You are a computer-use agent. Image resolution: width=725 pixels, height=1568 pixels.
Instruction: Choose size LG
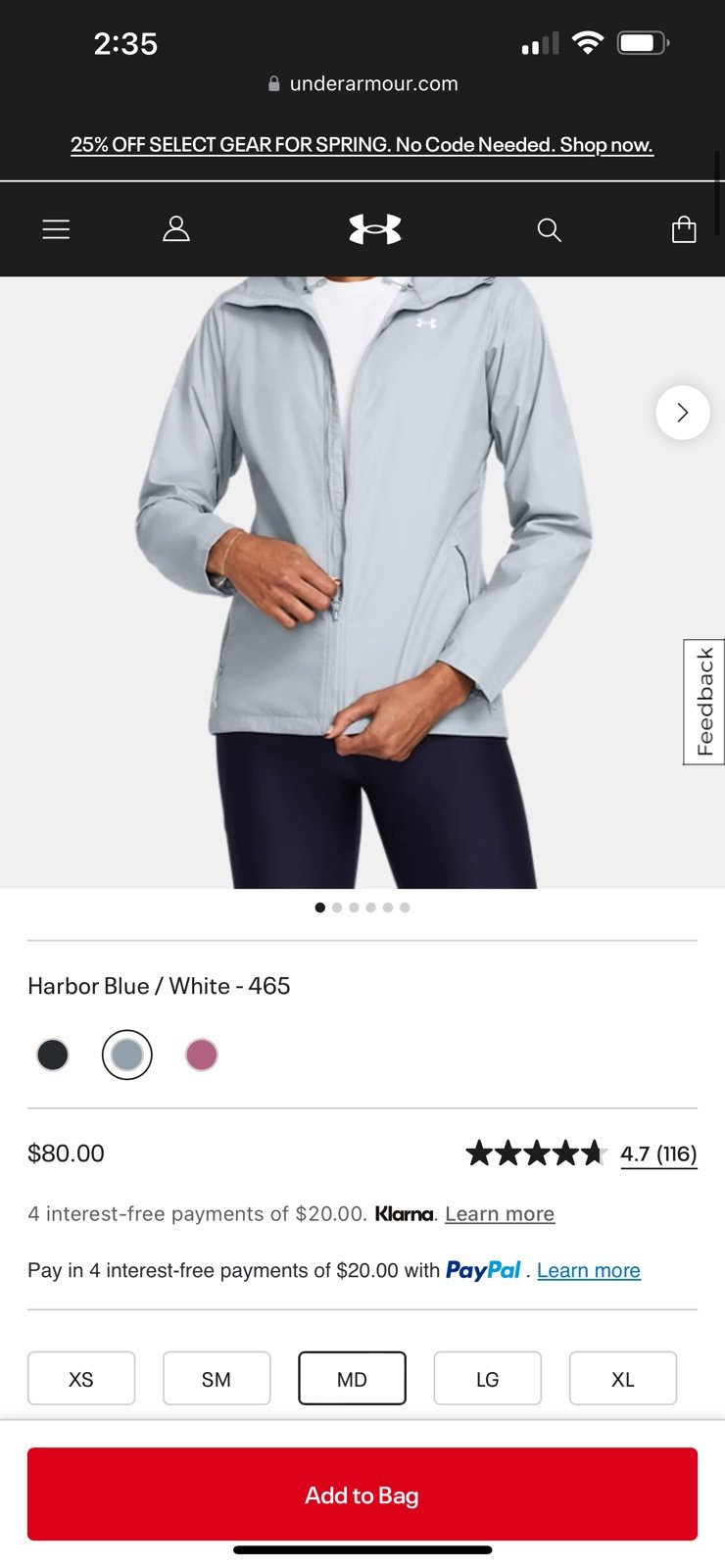coord(487,1379)
